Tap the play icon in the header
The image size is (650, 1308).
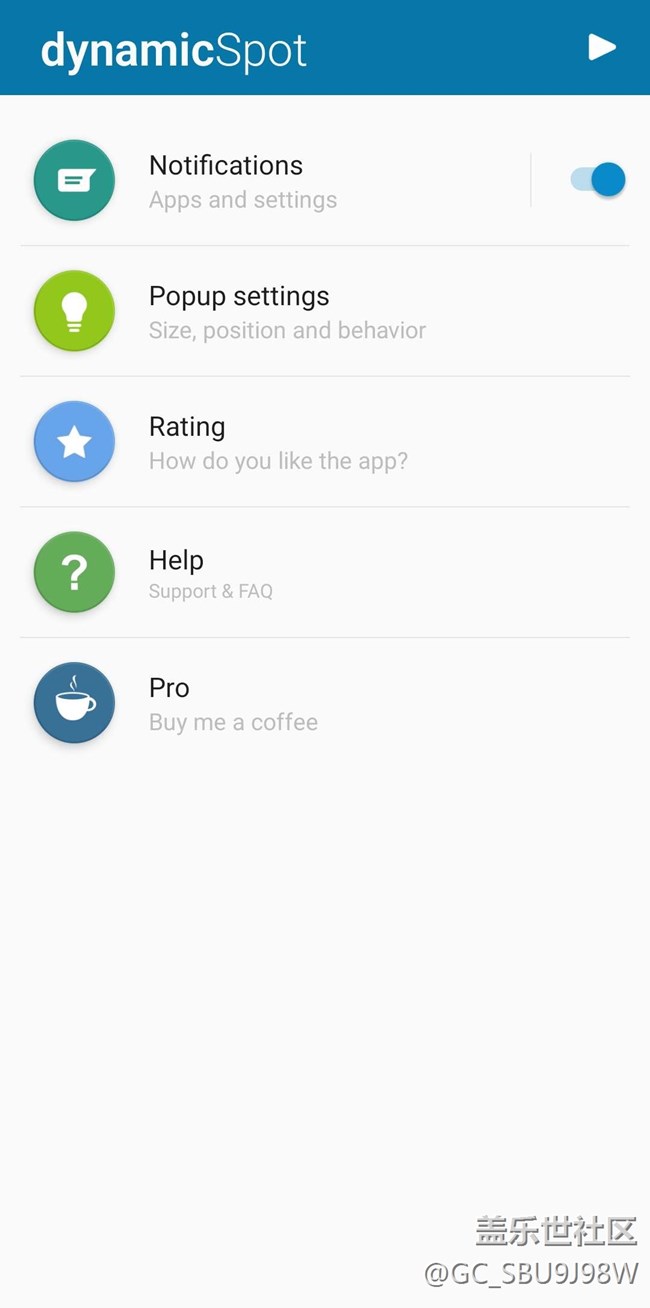[x=601, y=47]
